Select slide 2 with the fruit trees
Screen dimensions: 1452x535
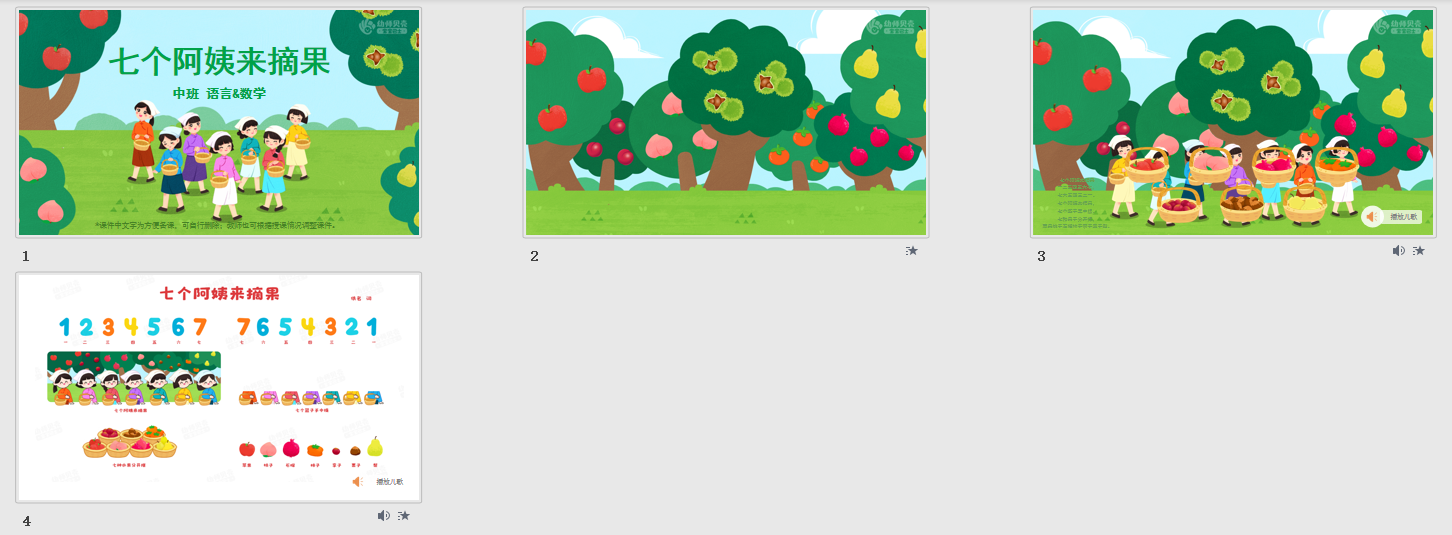coord(726,123)
